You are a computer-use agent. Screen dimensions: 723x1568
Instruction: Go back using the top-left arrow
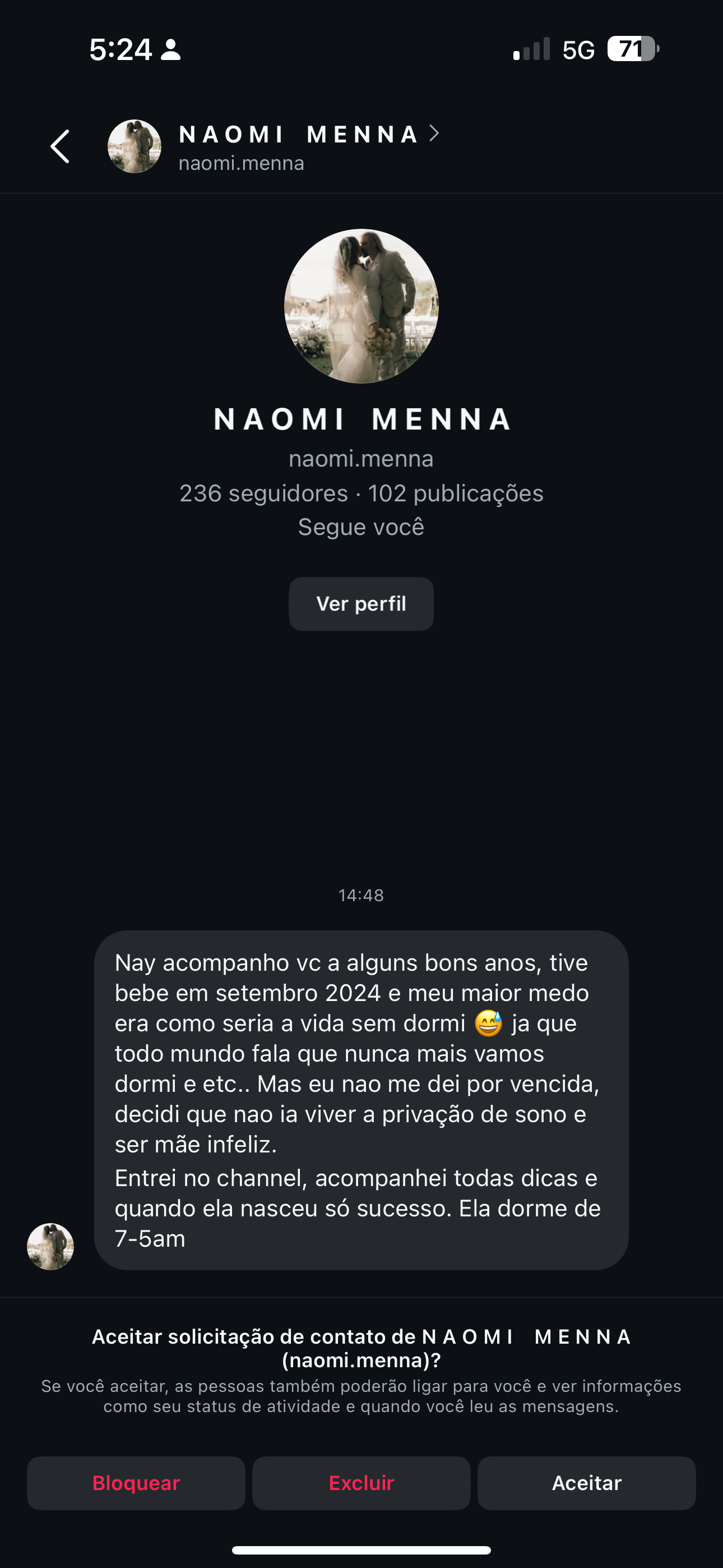[59, 147]
